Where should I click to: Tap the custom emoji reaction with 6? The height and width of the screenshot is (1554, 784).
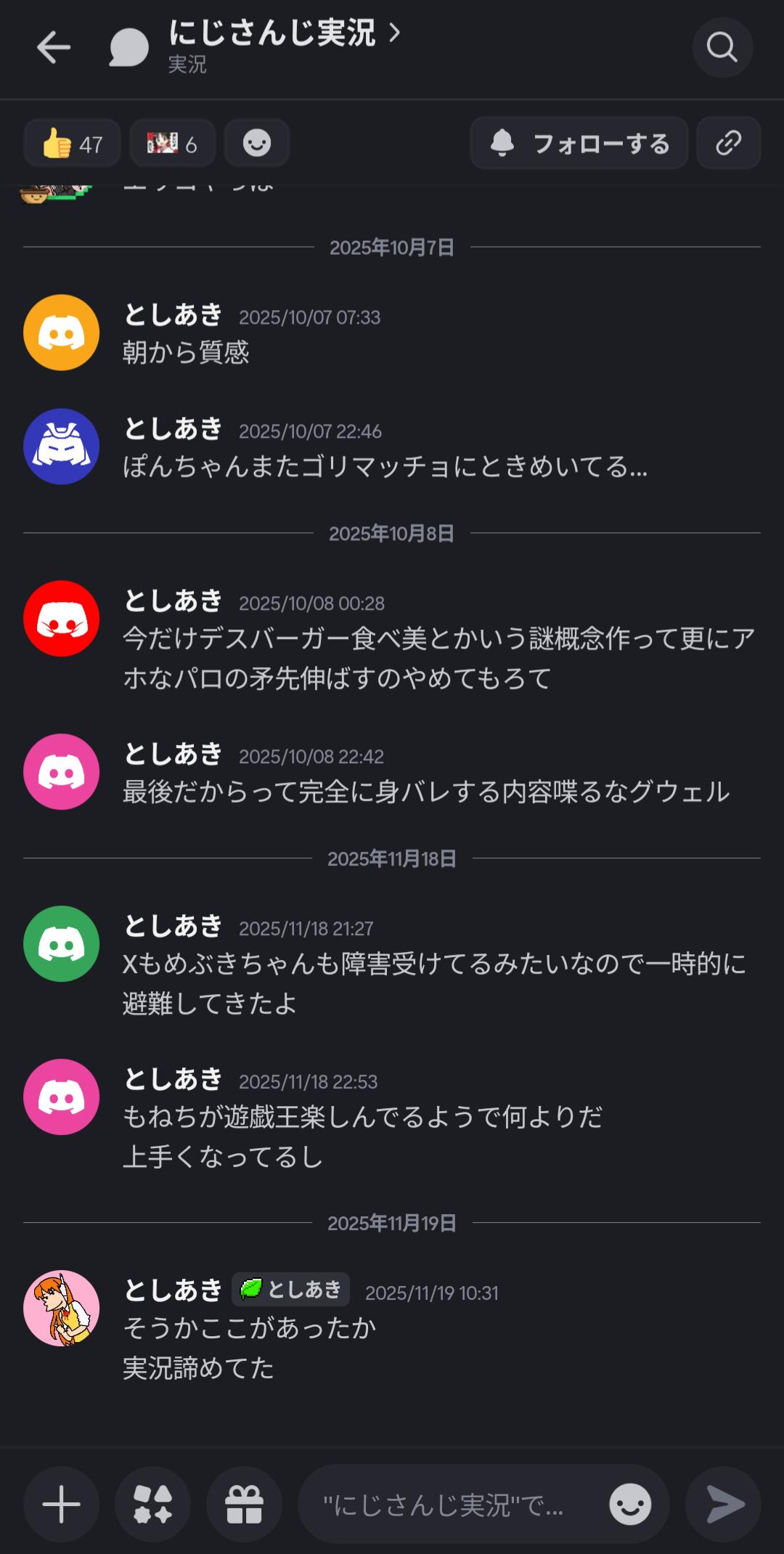(173, 144)
